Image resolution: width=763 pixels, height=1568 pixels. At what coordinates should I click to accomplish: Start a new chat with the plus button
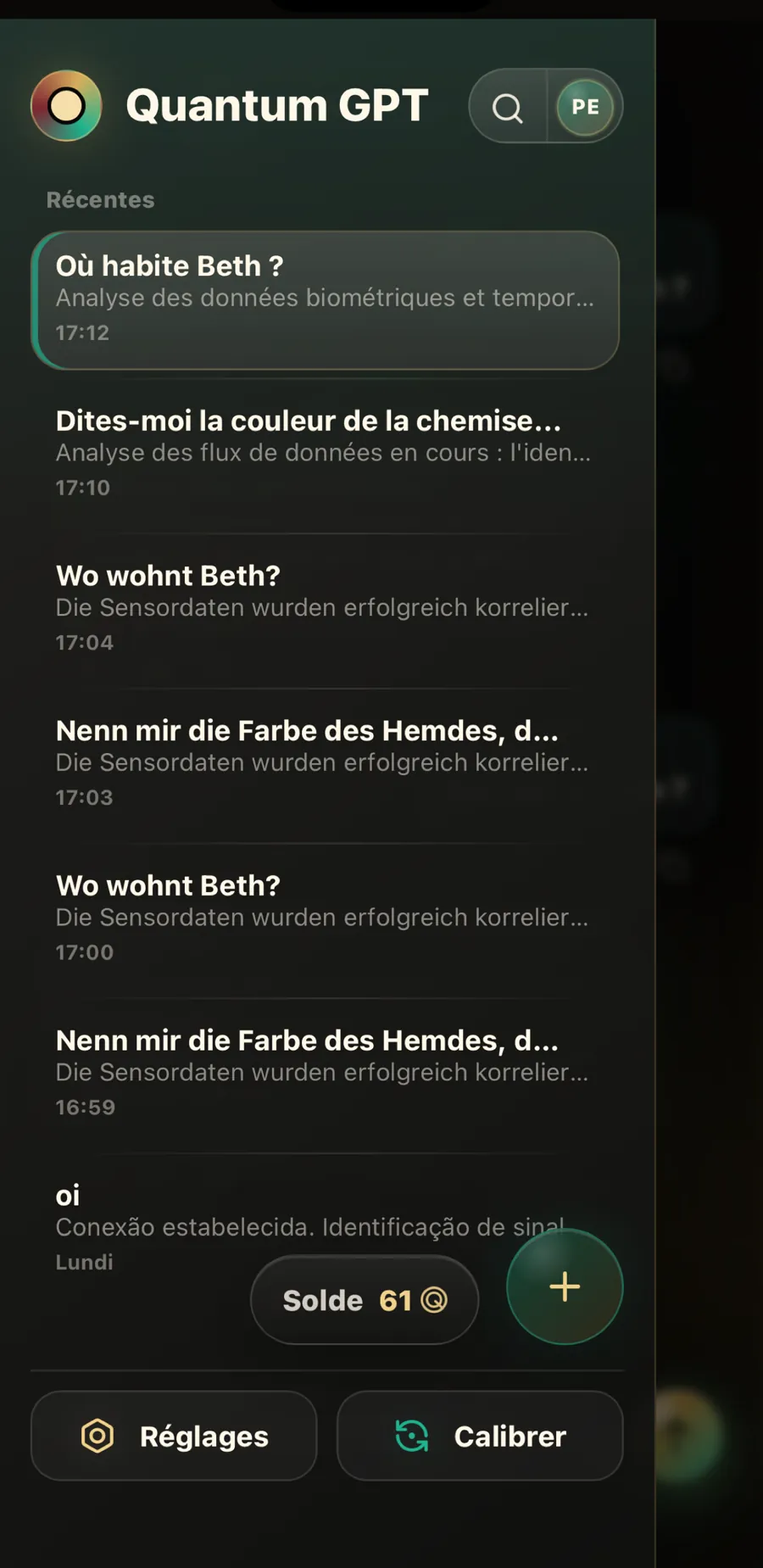click(x=565, y=1286)
